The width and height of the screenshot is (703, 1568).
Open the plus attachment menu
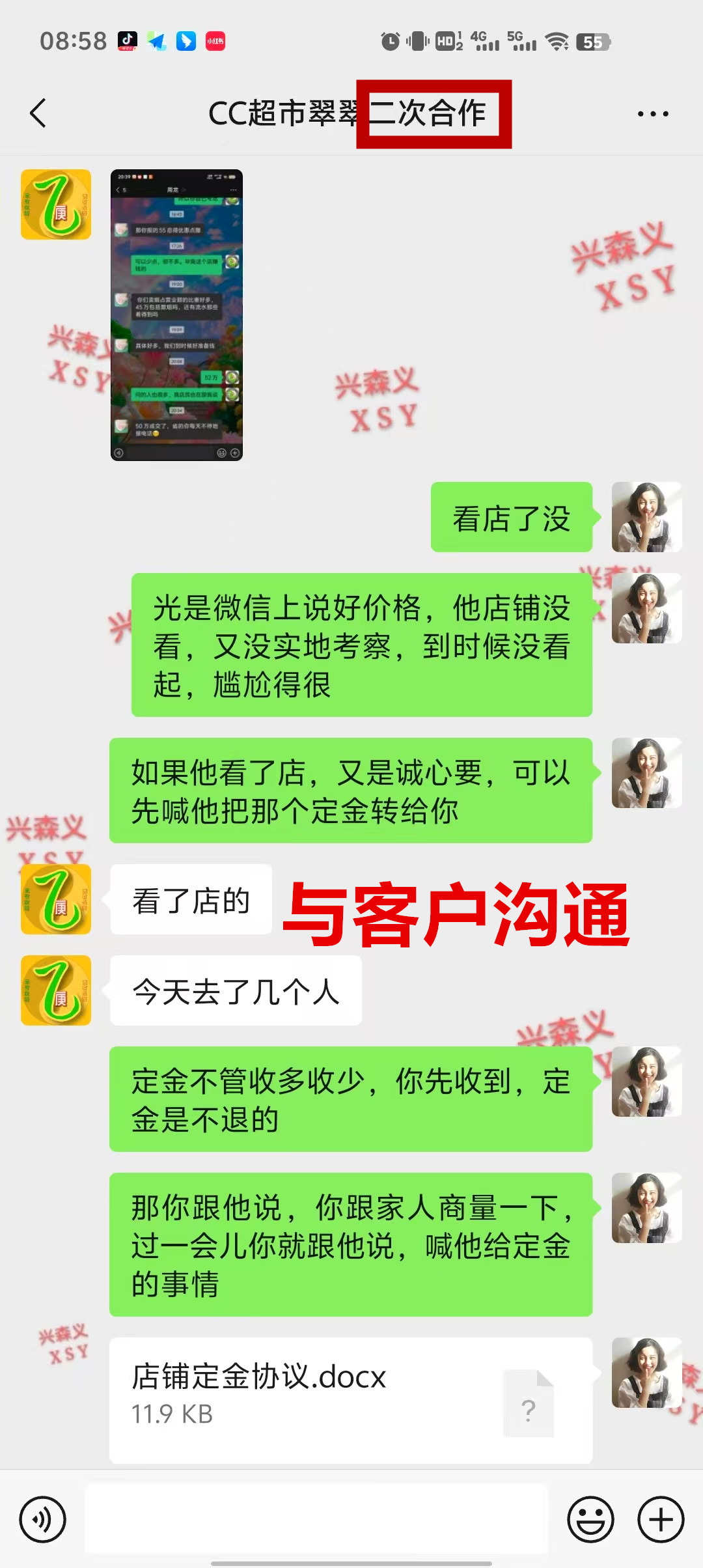661,1519
